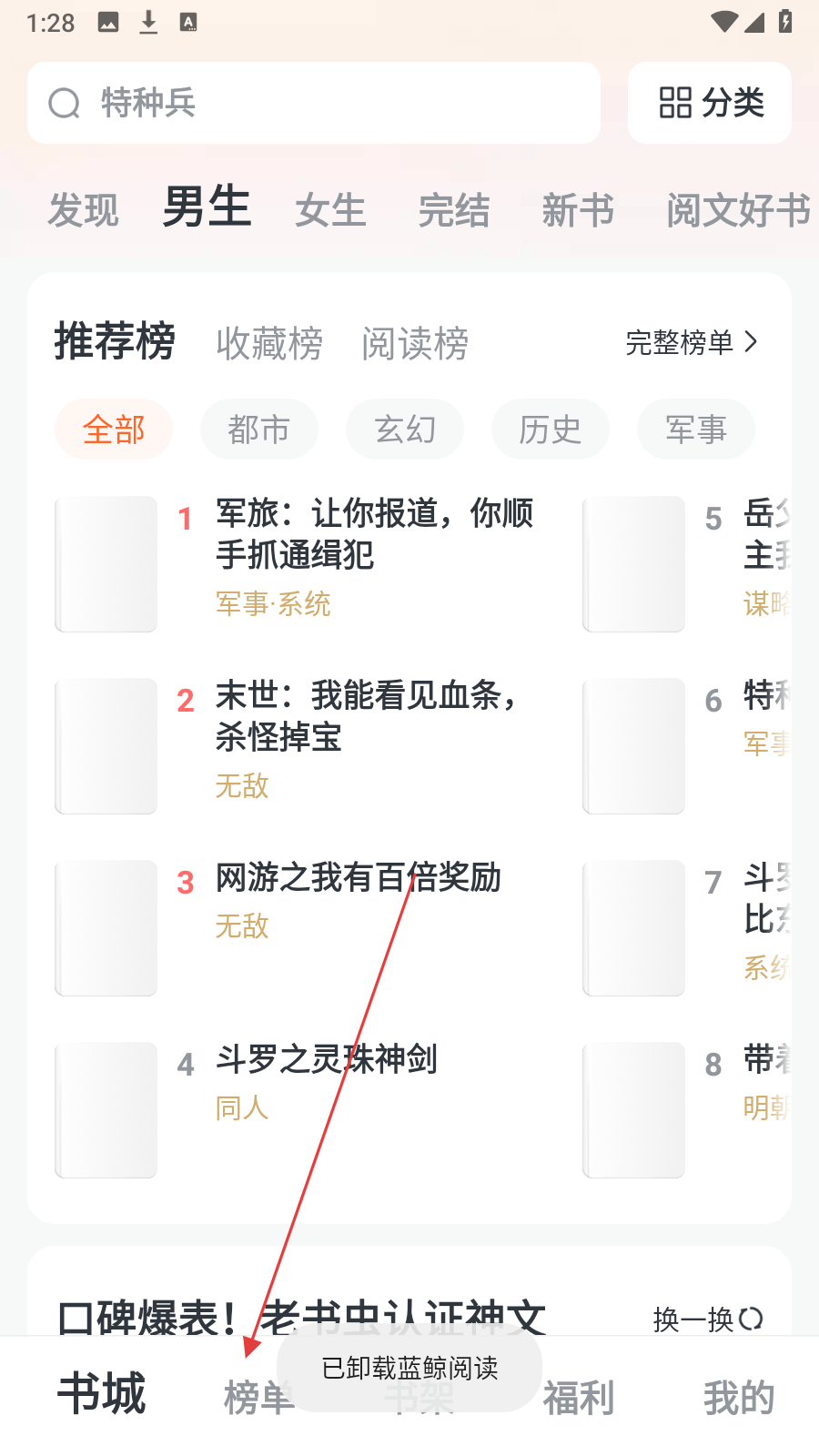Choose the 历史 genre chip

551,429
